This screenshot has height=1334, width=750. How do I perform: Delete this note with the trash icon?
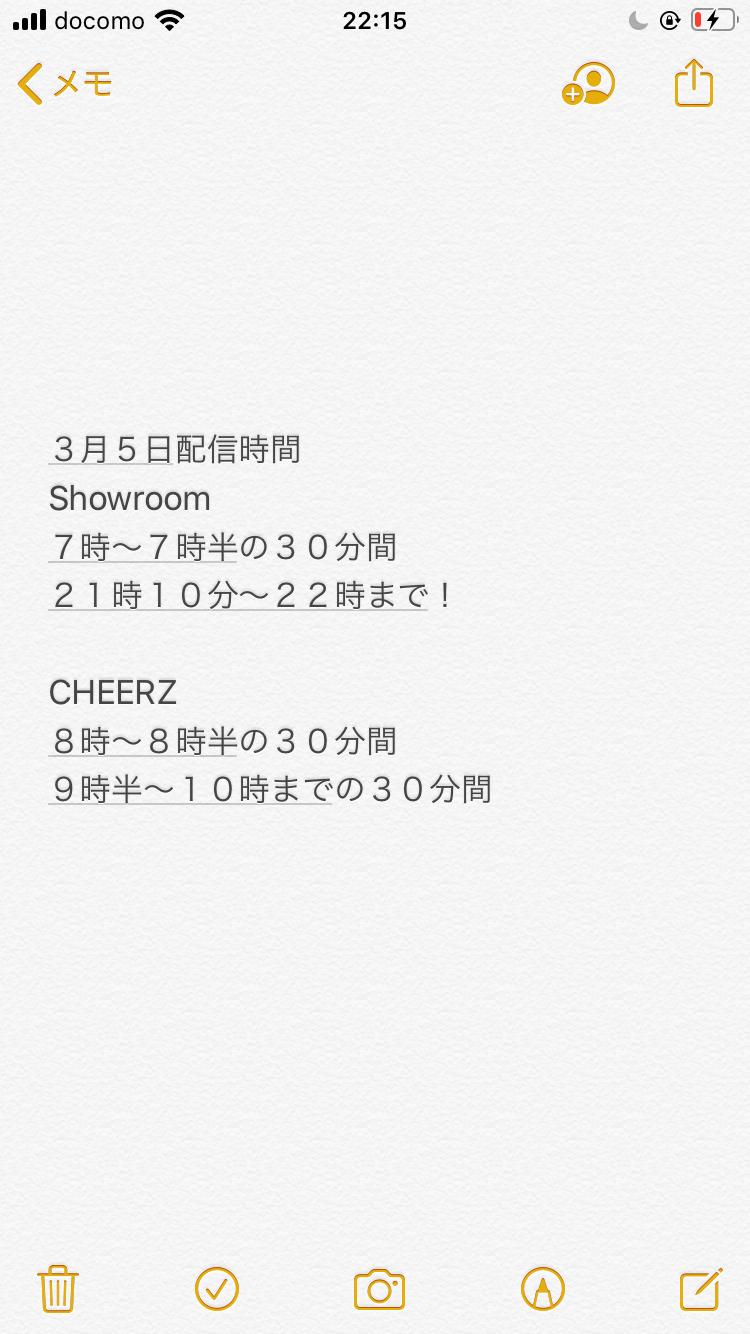click(58, 1288)
